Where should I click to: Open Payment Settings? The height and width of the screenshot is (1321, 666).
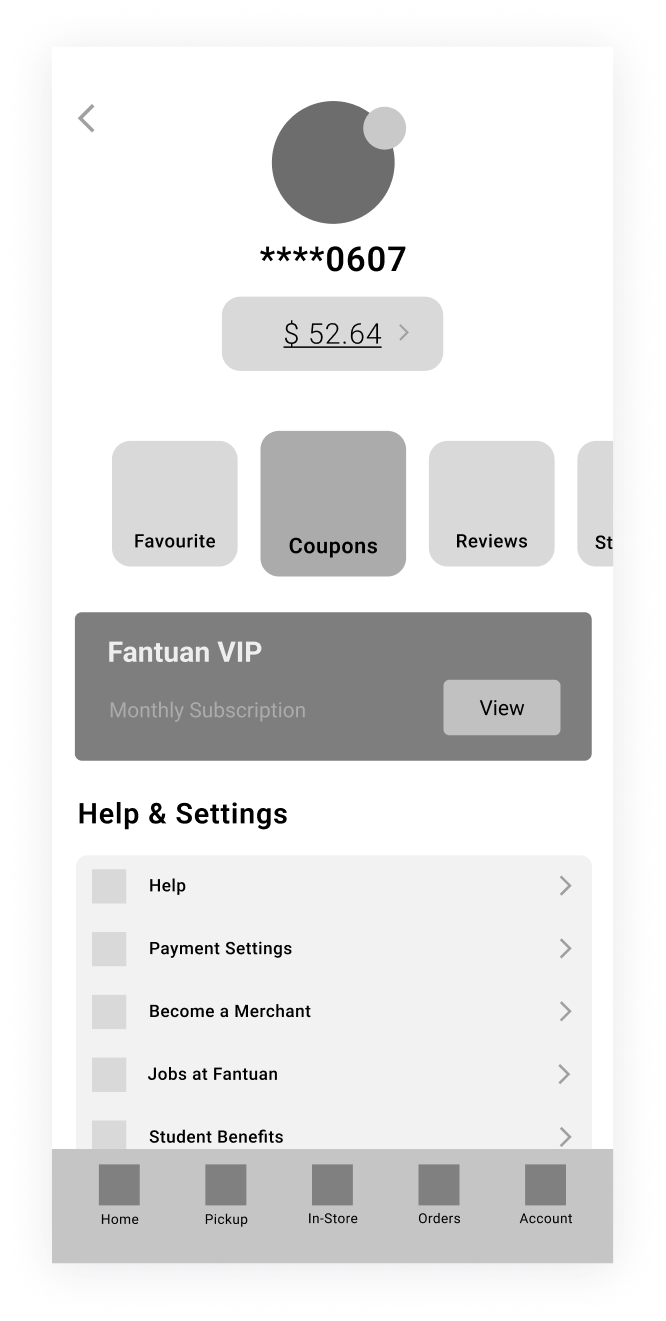click(x=333, y=948)
